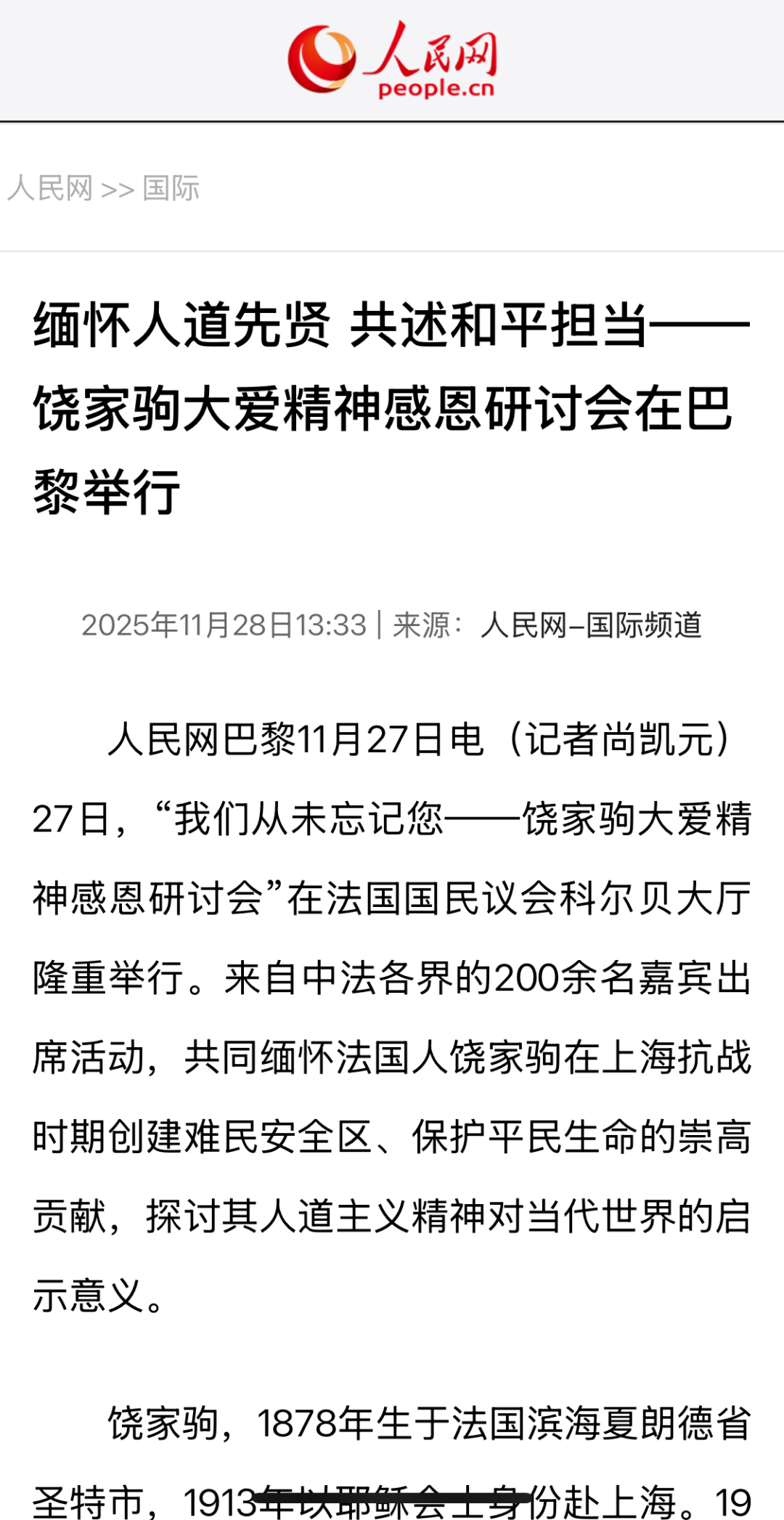Open the 人民网－国际频道 source link
This screenshot has width=784, height=1520.
tap(591, 625)
